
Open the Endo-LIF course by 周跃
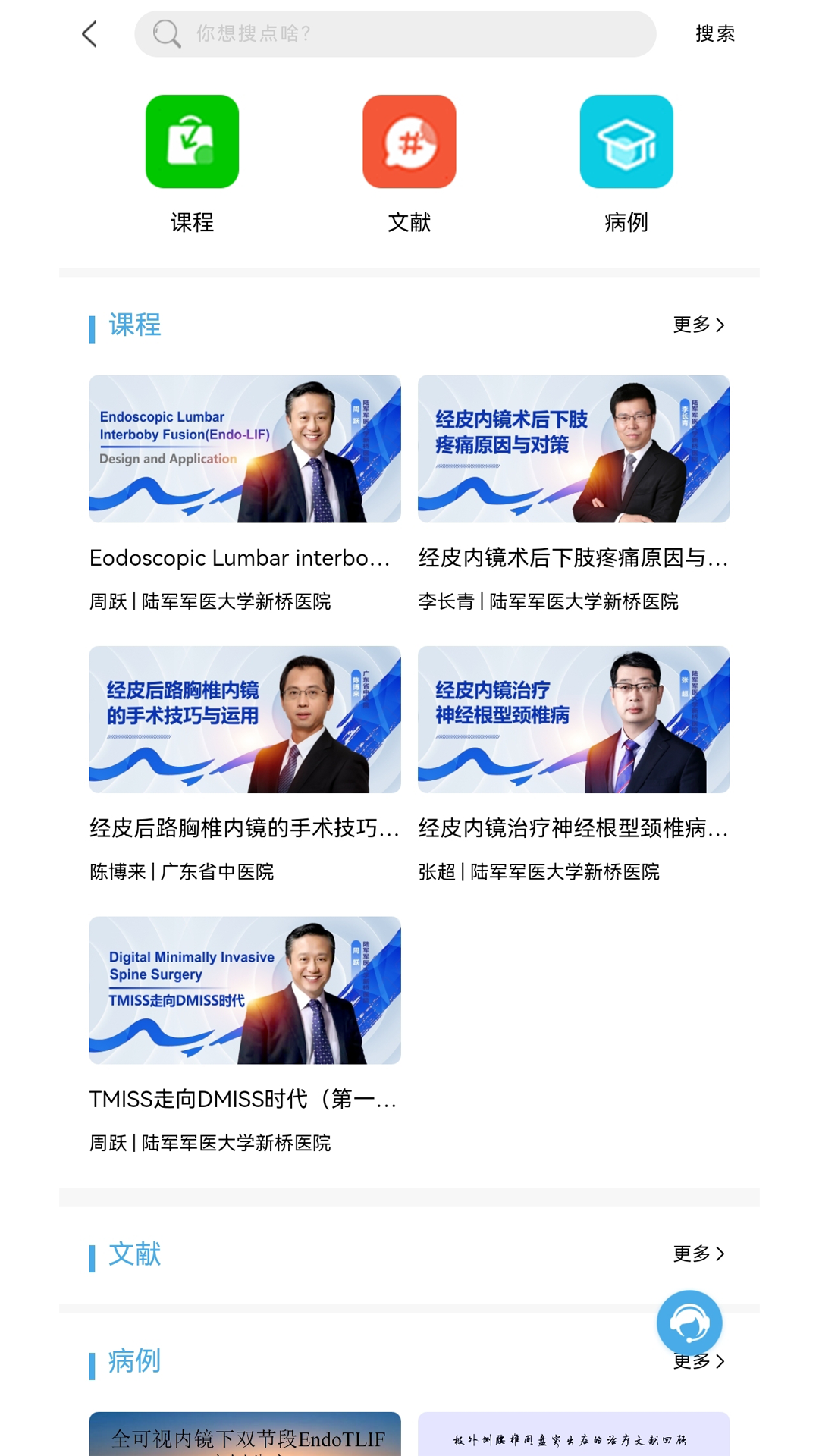[x=244, y=449]
